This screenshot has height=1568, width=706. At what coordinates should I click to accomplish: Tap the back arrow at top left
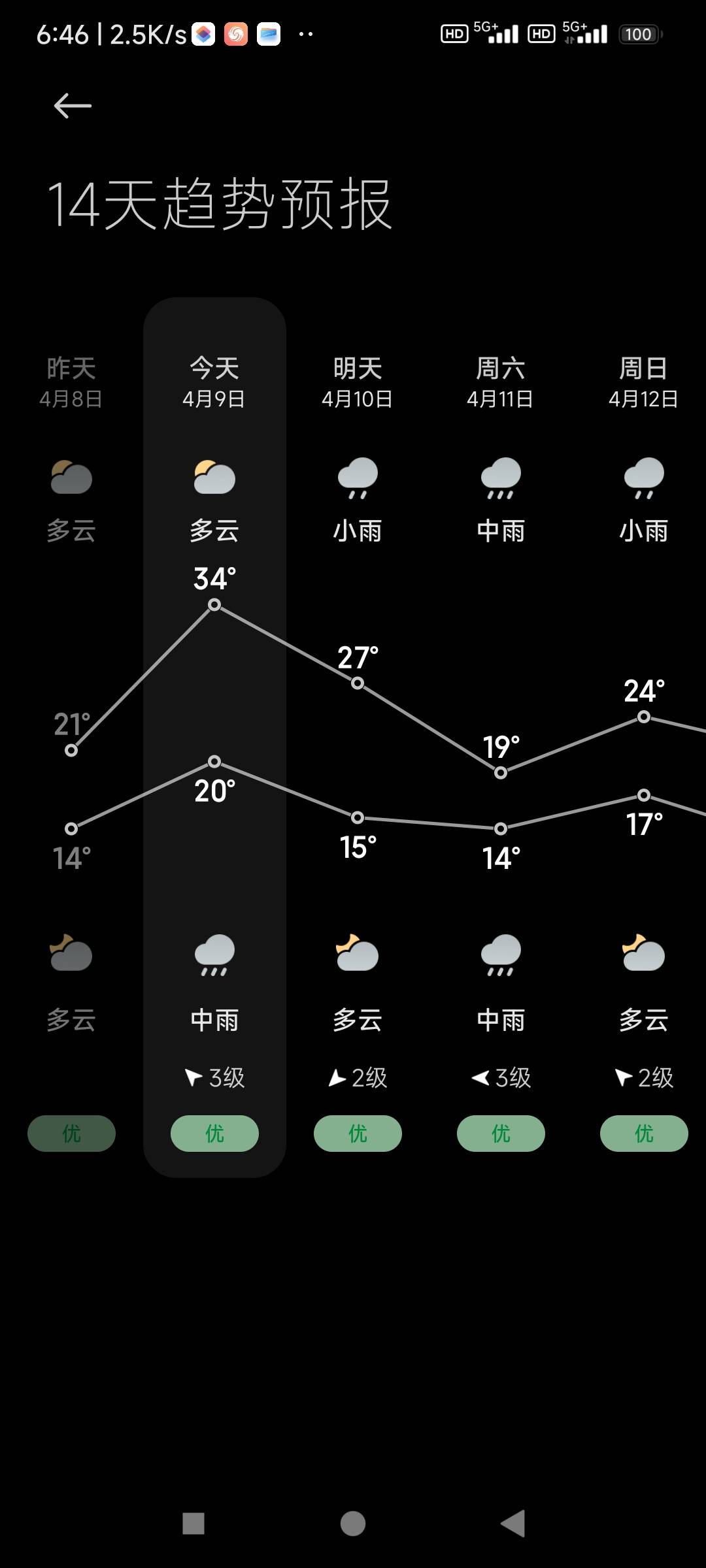pyautogui.click(x=72, y=106)
